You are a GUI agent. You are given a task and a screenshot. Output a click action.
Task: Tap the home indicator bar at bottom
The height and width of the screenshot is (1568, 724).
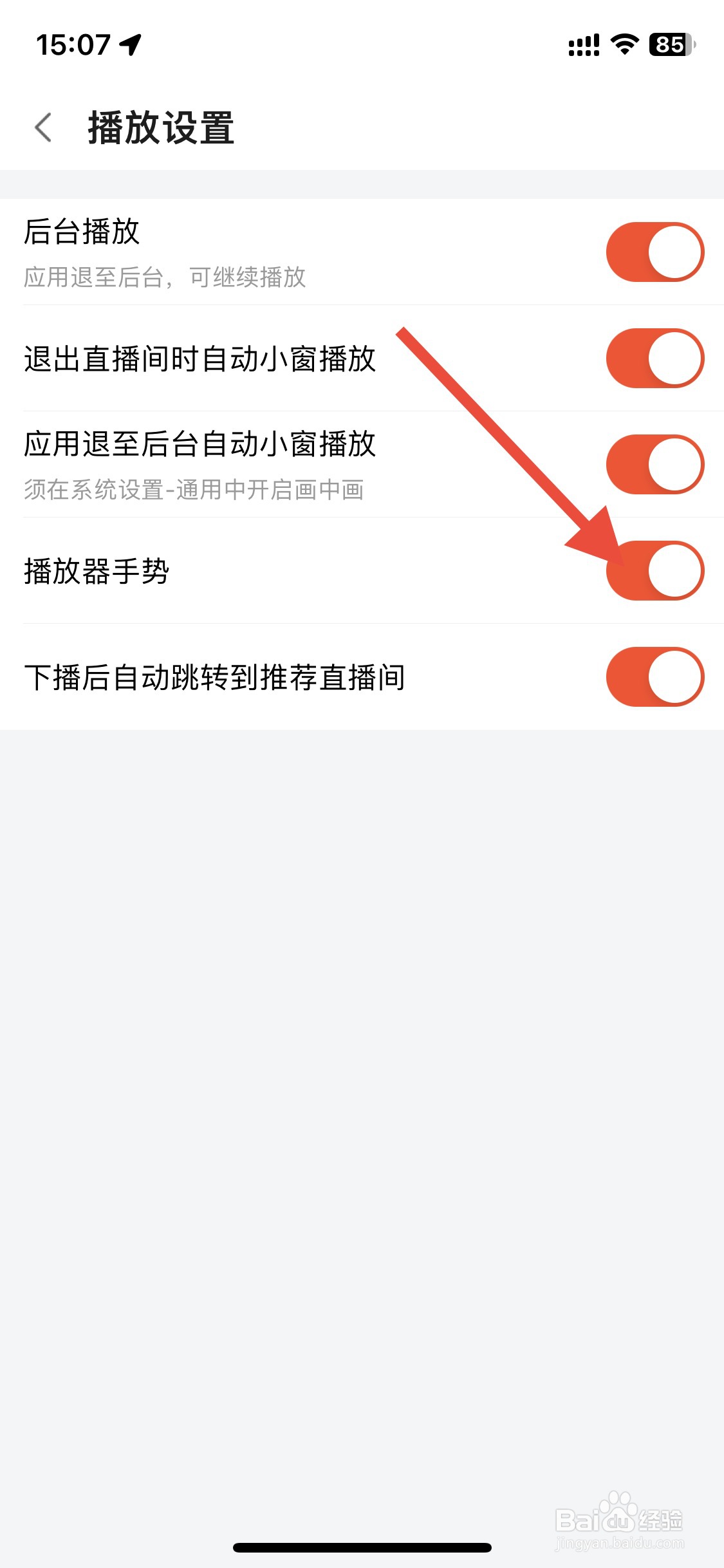pos(362,1548)
